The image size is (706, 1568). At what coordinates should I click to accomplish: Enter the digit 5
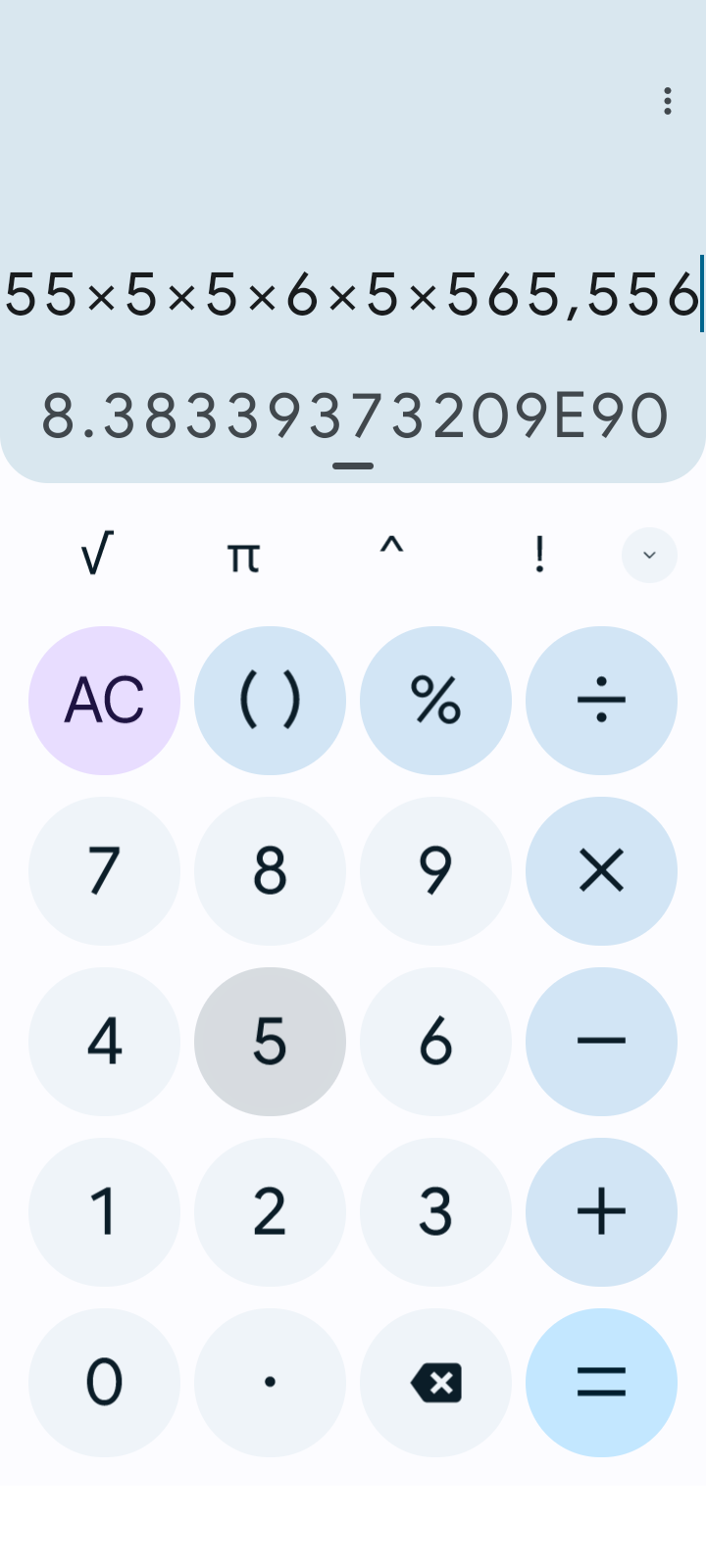point(270,1041)
